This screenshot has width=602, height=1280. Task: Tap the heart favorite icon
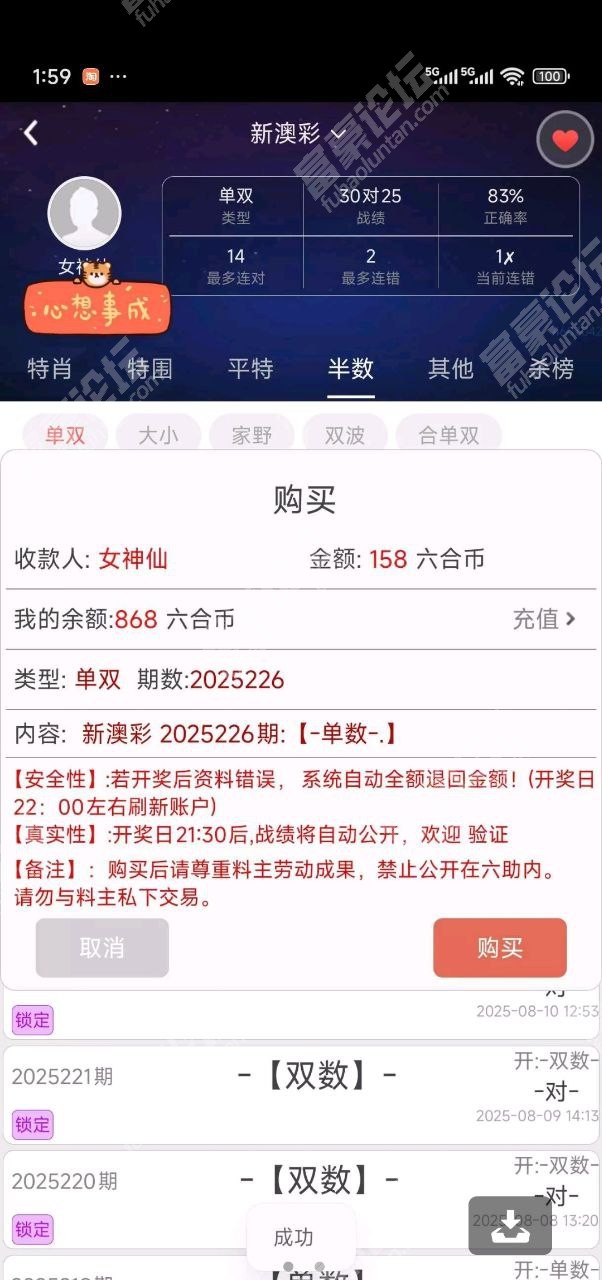[x=565, y=140]
